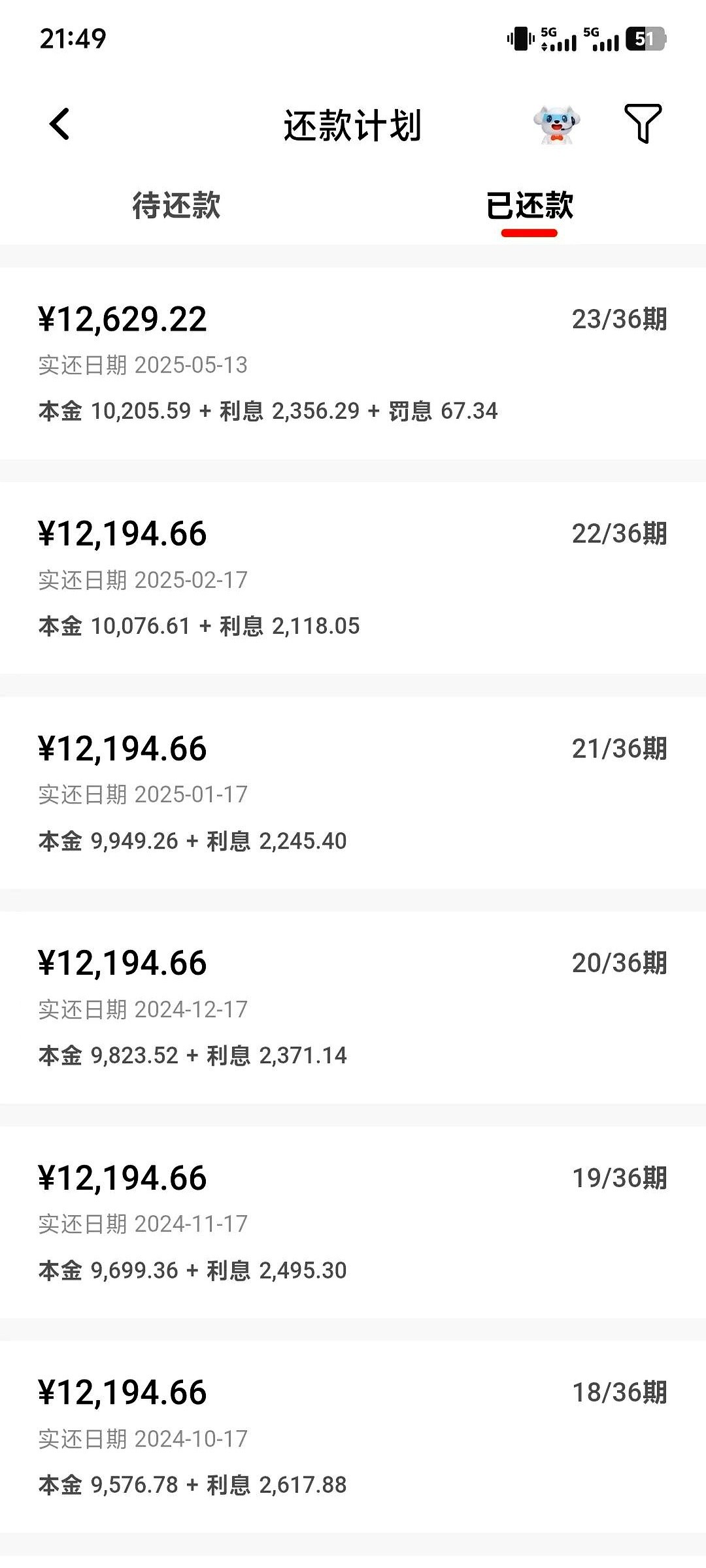
Task: Open the filter funnel icon
Action: click(643, 123)
